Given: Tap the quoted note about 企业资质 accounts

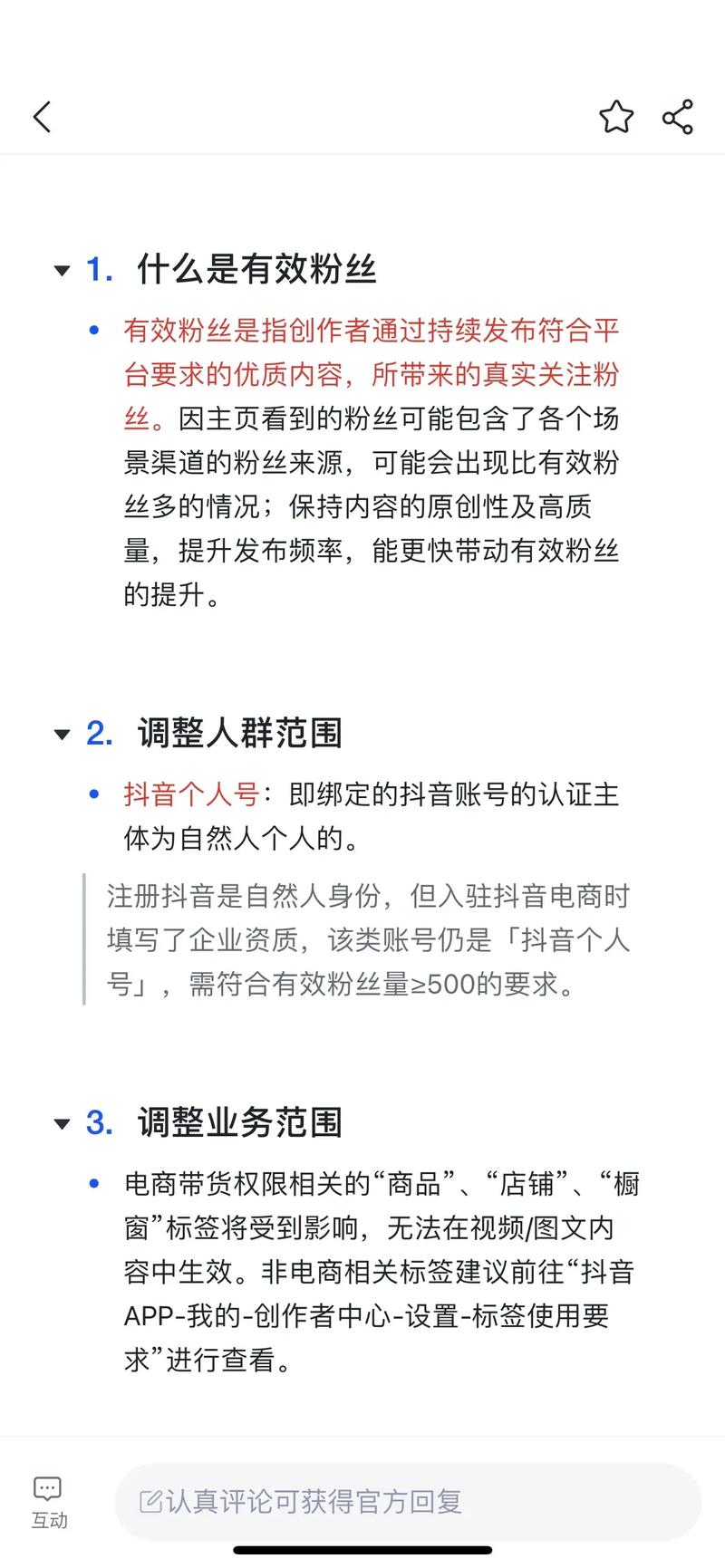Looking at the screenshot, I should (362, 941).
